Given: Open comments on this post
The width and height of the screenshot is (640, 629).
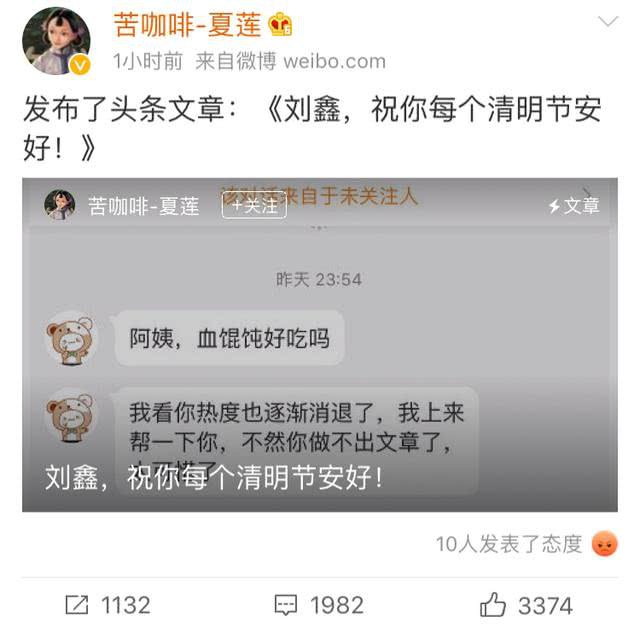Looking at the screenshot, I should [320, 604].
